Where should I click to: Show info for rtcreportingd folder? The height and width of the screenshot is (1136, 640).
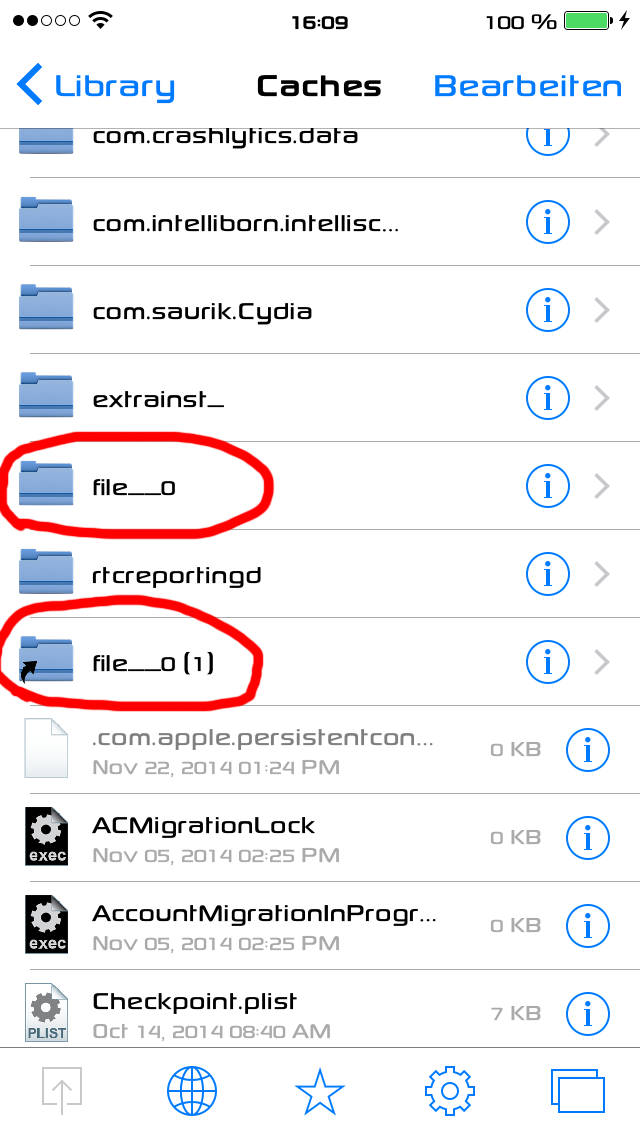click(547, 575)
